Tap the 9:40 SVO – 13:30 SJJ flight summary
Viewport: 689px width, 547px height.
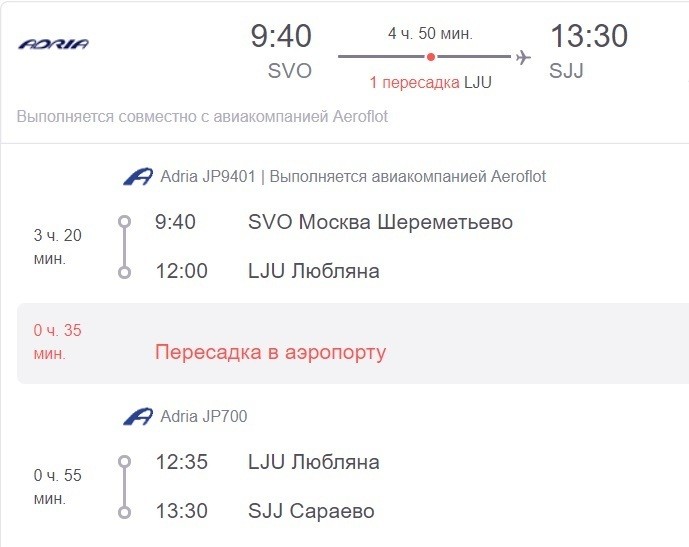pos(430,56)
